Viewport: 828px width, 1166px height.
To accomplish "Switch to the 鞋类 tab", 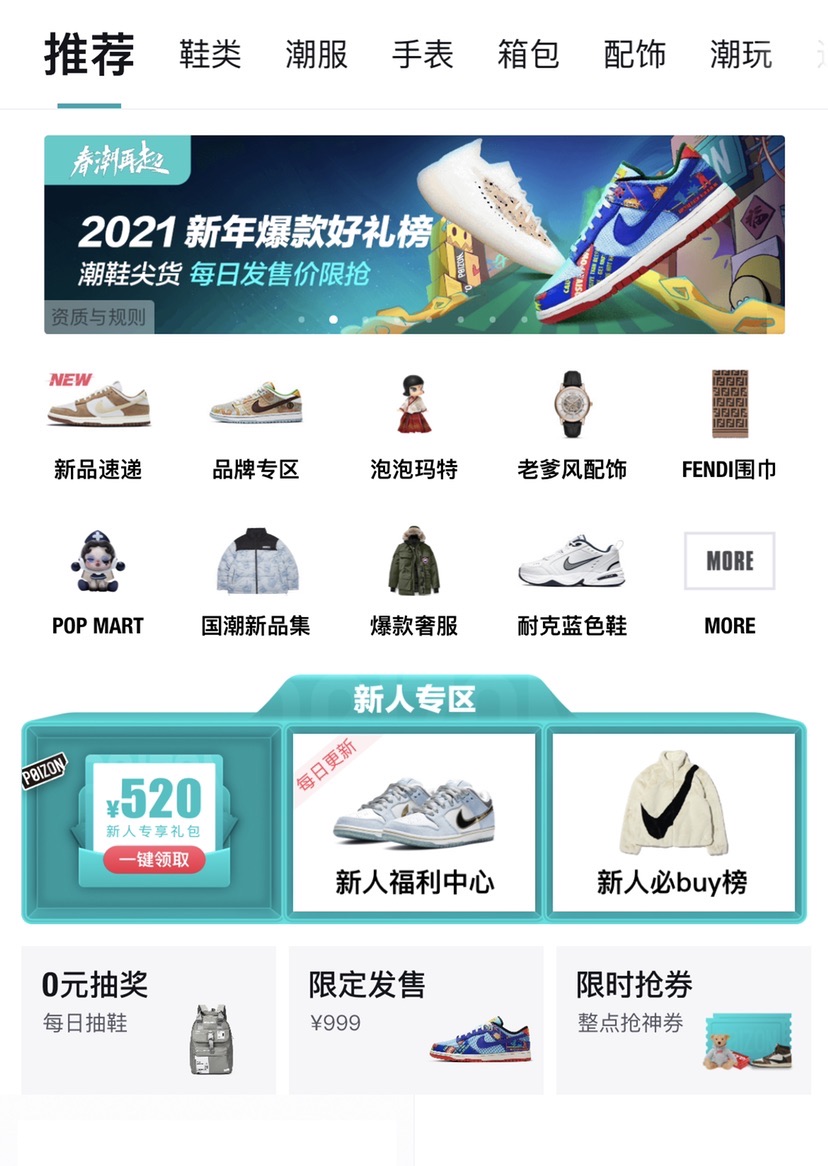I will pos(210,54).
